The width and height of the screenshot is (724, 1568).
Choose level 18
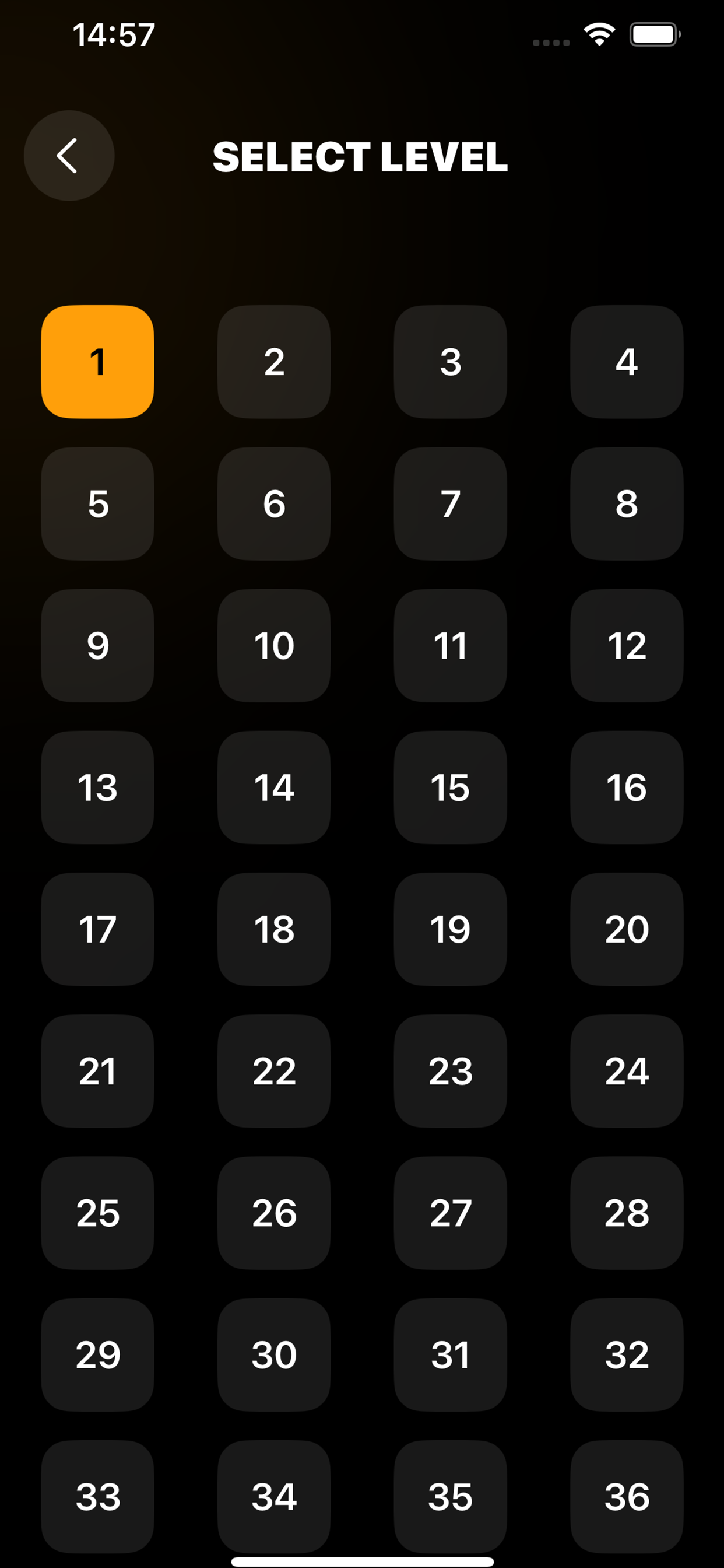(274, 929)
